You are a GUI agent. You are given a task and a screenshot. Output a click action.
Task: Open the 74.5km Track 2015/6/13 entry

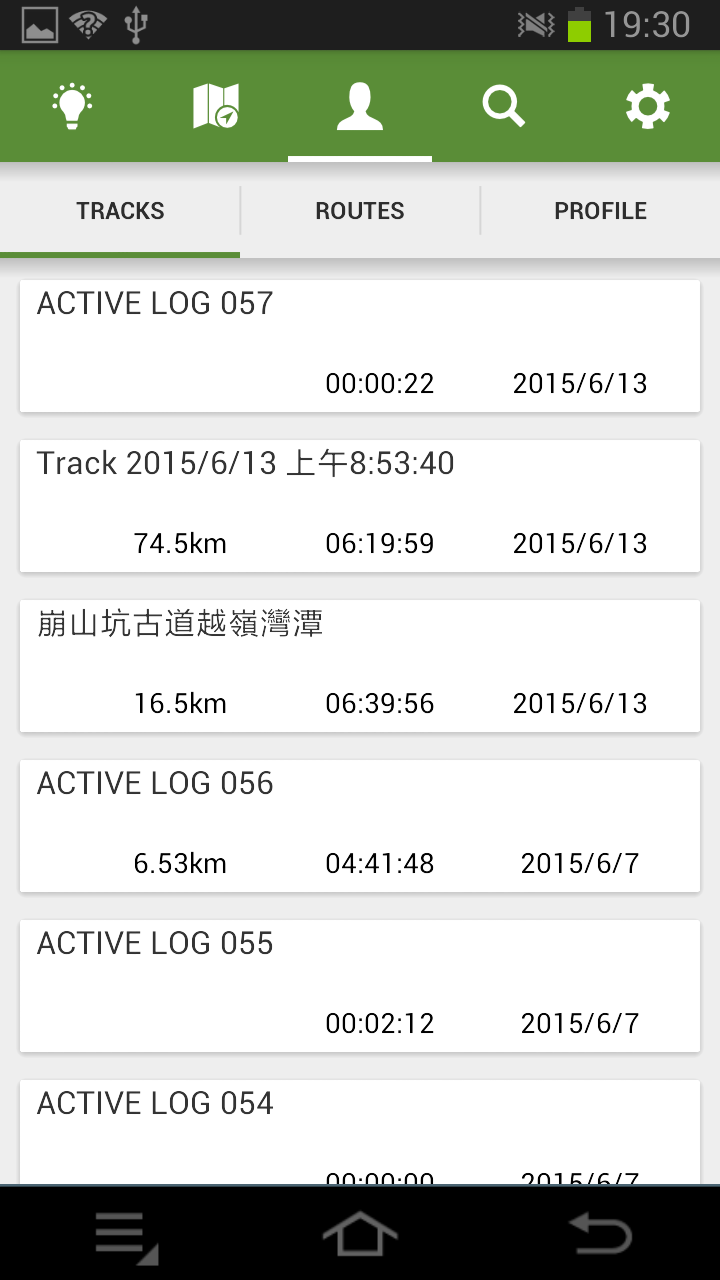(360, 506)
